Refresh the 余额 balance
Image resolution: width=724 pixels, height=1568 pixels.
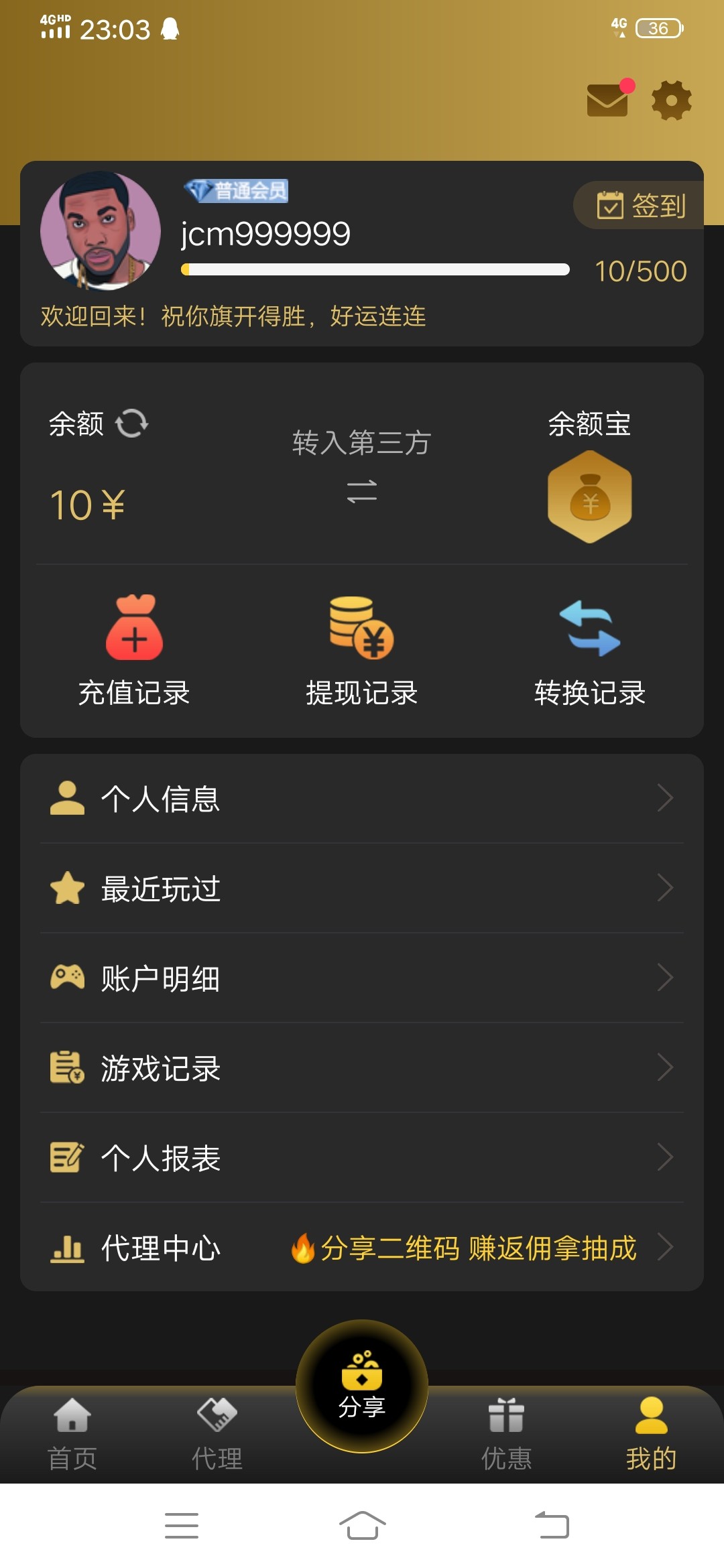pos(131,423)
